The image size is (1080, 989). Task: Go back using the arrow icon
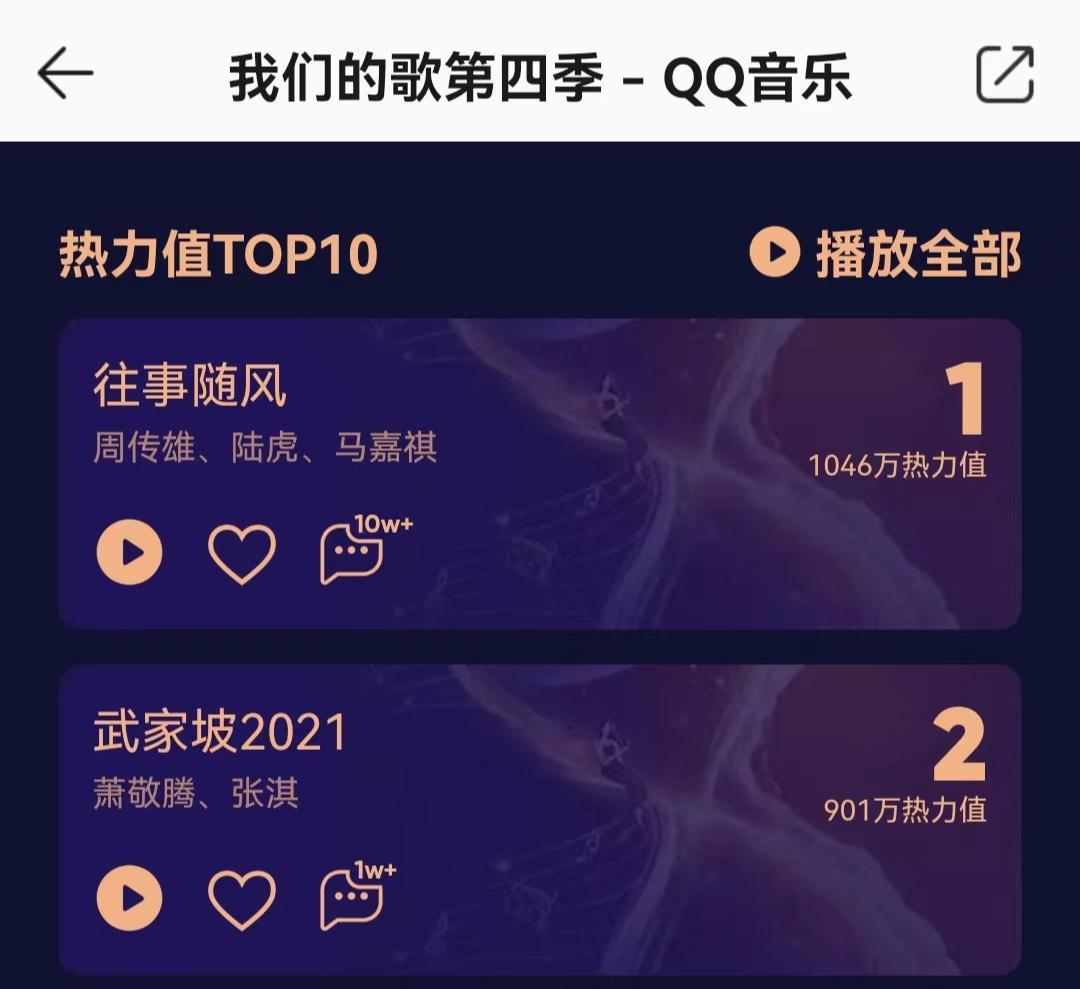point(65,73)
